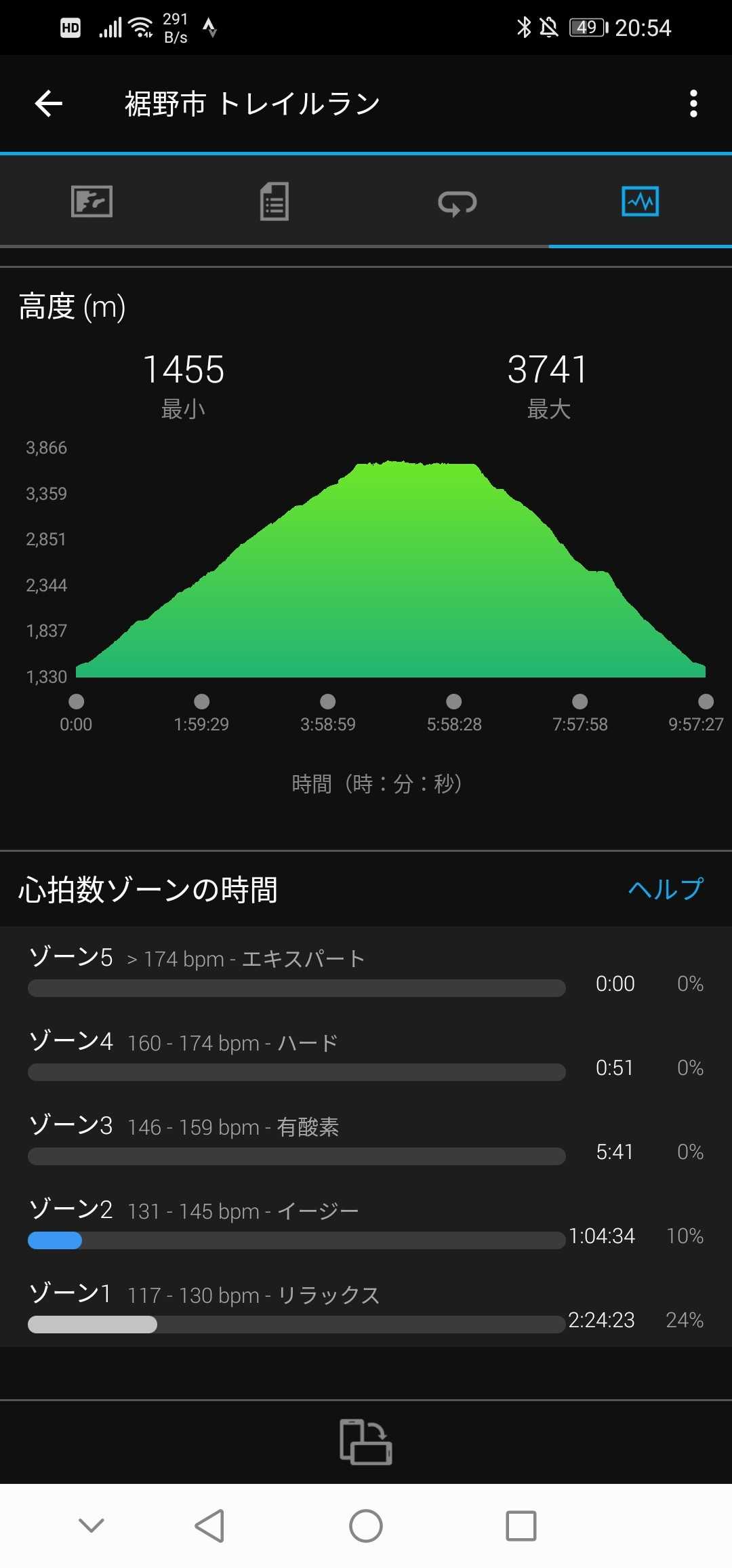Select the charts tab
Screen dimensions: 732x1568
coord(640,201)
